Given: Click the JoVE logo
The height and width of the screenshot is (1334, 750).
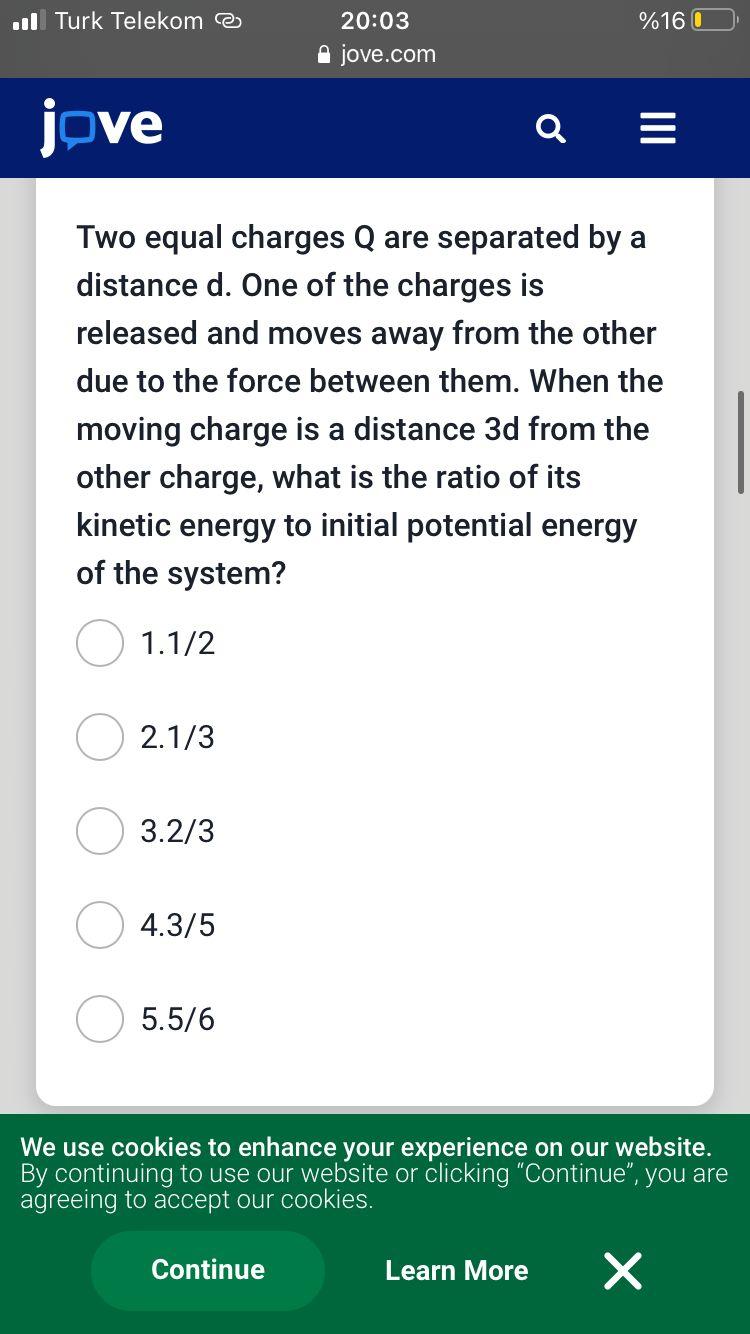Looking at the screenshot, I should [x=99, y=126].
